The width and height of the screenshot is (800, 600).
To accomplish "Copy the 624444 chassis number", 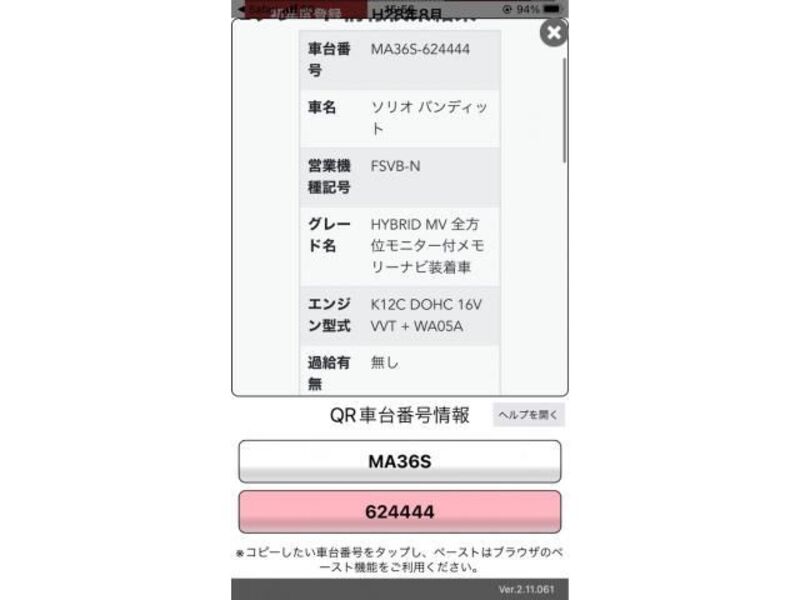I will click(x=399, y=512).
